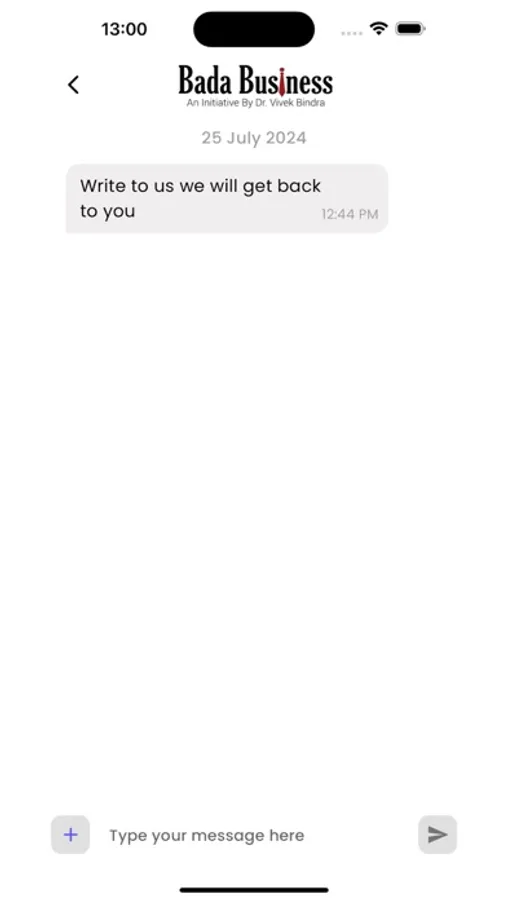Open attachments with the plus button

(x=71, y=835)
